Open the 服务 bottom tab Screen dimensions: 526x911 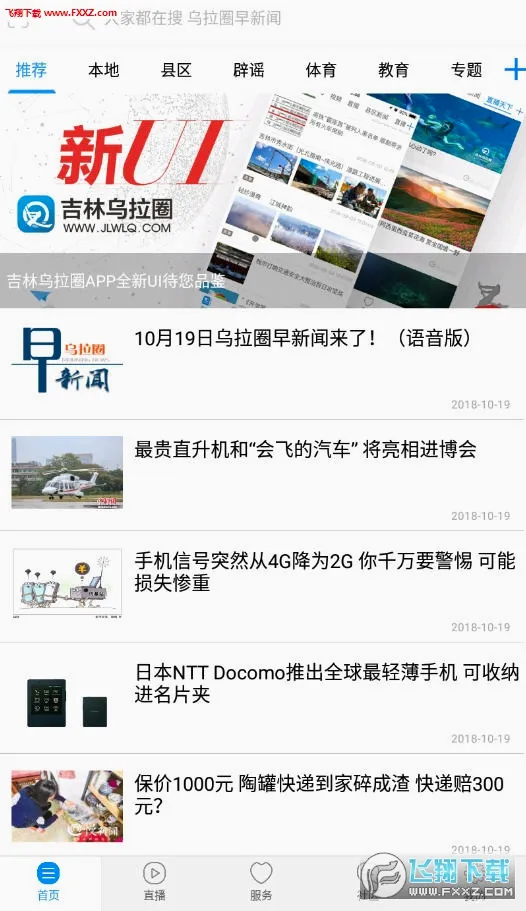click(261, 882)
